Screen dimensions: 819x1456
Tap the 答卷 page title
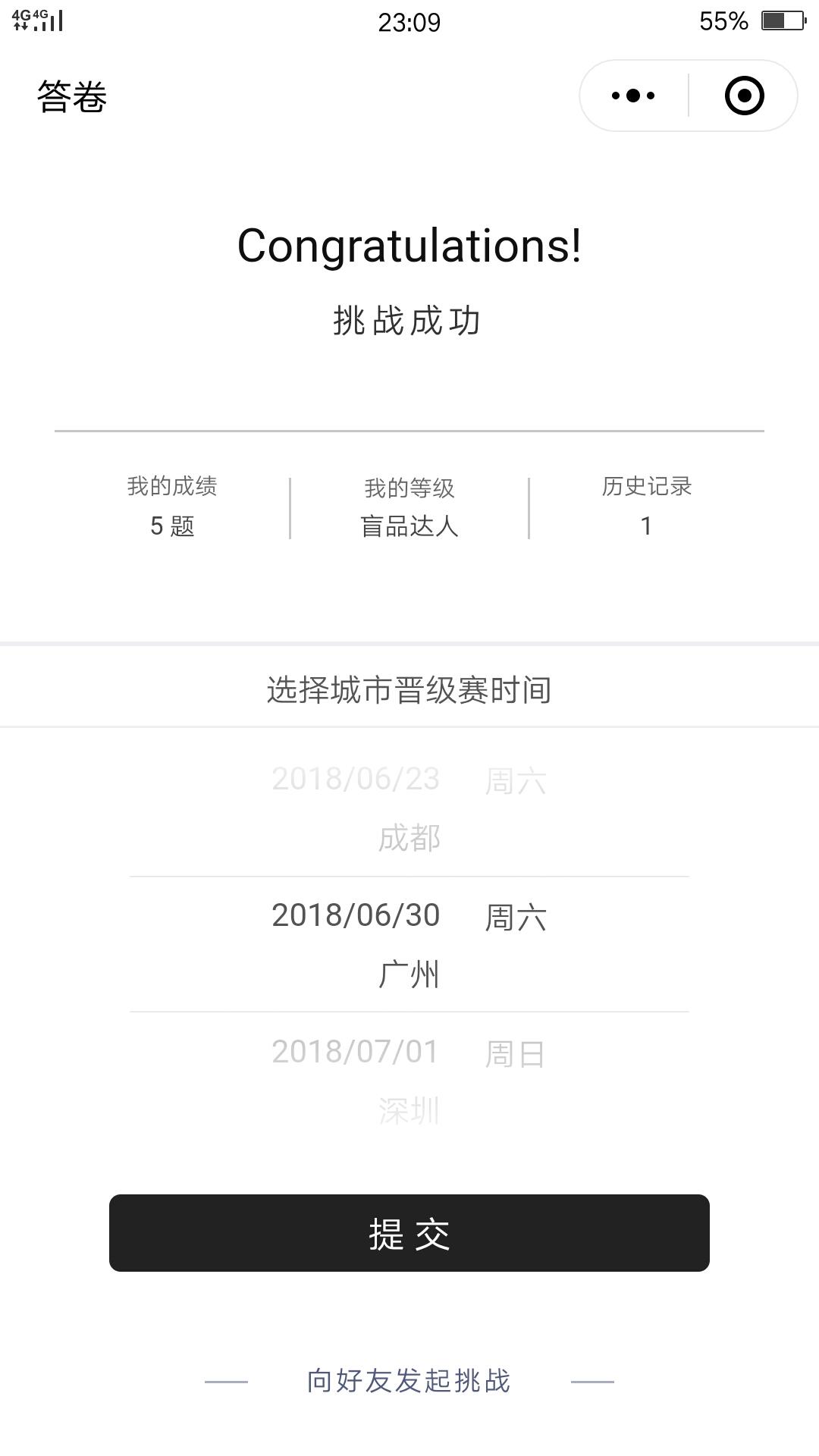pyautogui.click(x=74, y=96)
